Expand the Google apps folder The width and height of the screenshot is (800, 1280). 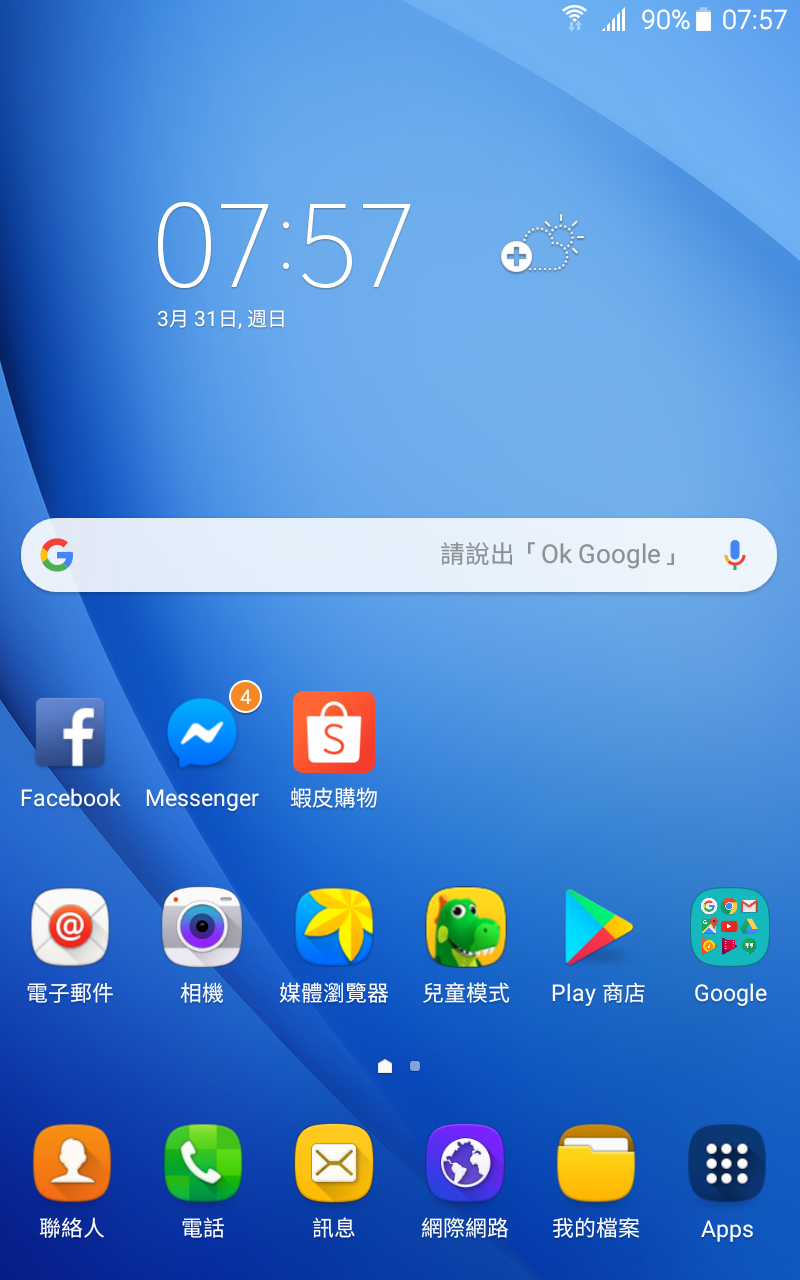click(730, 927)
